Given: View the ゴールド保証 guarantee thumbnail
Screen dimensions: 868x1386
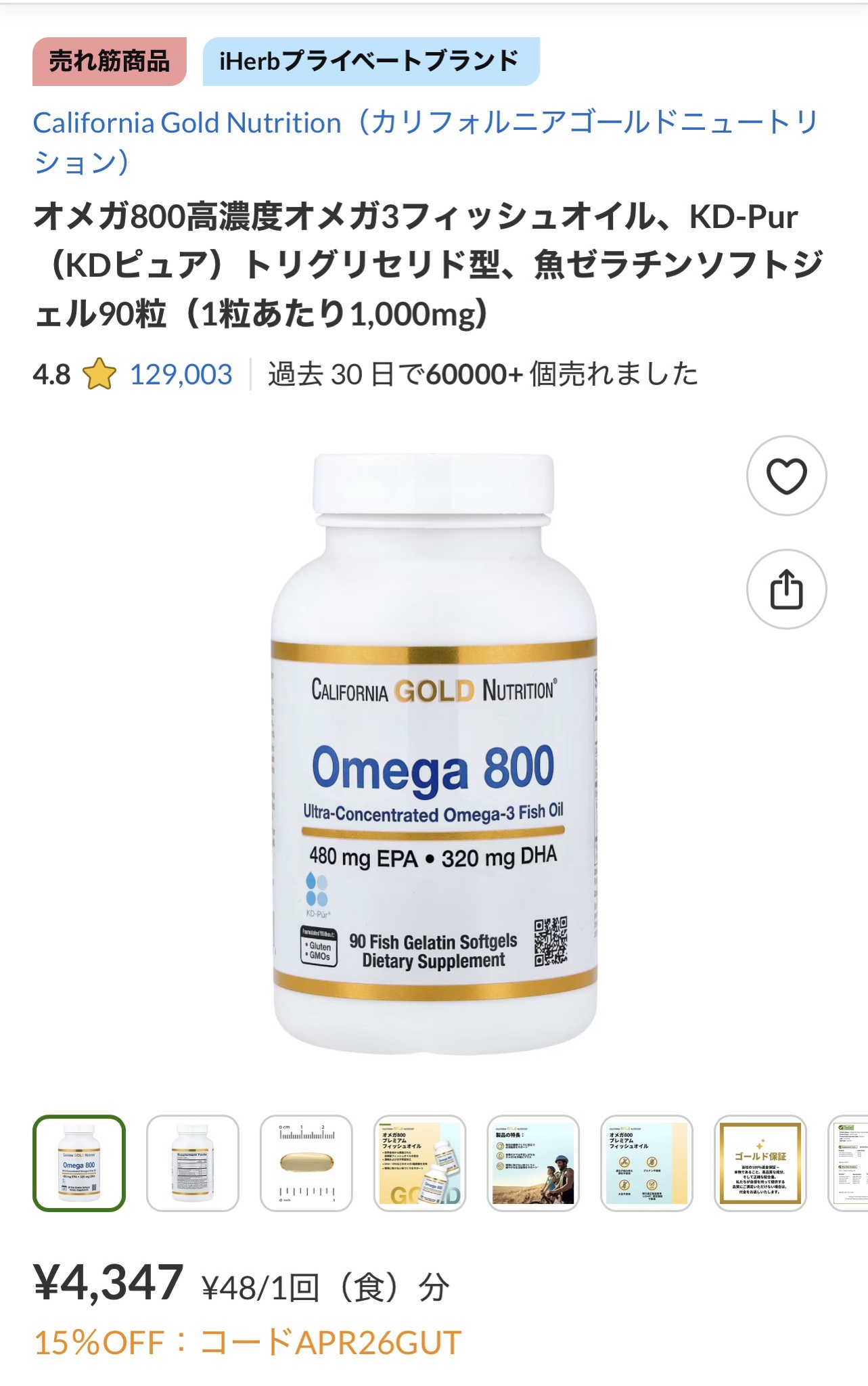Looking at the screenshot, I should 760,1163.
